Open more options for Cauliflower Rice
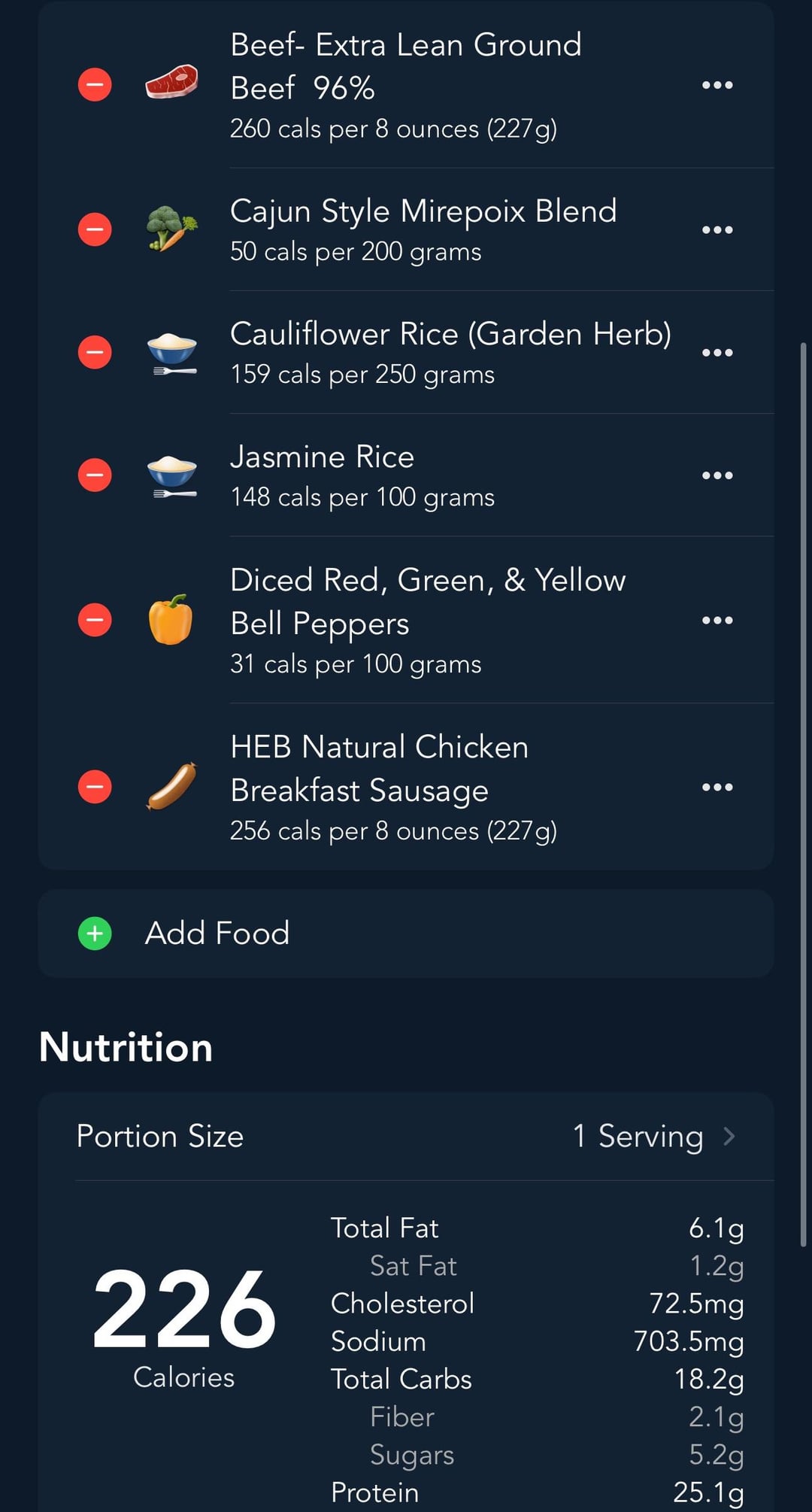The image size is (812, 1512). click(x=717, y=352)
